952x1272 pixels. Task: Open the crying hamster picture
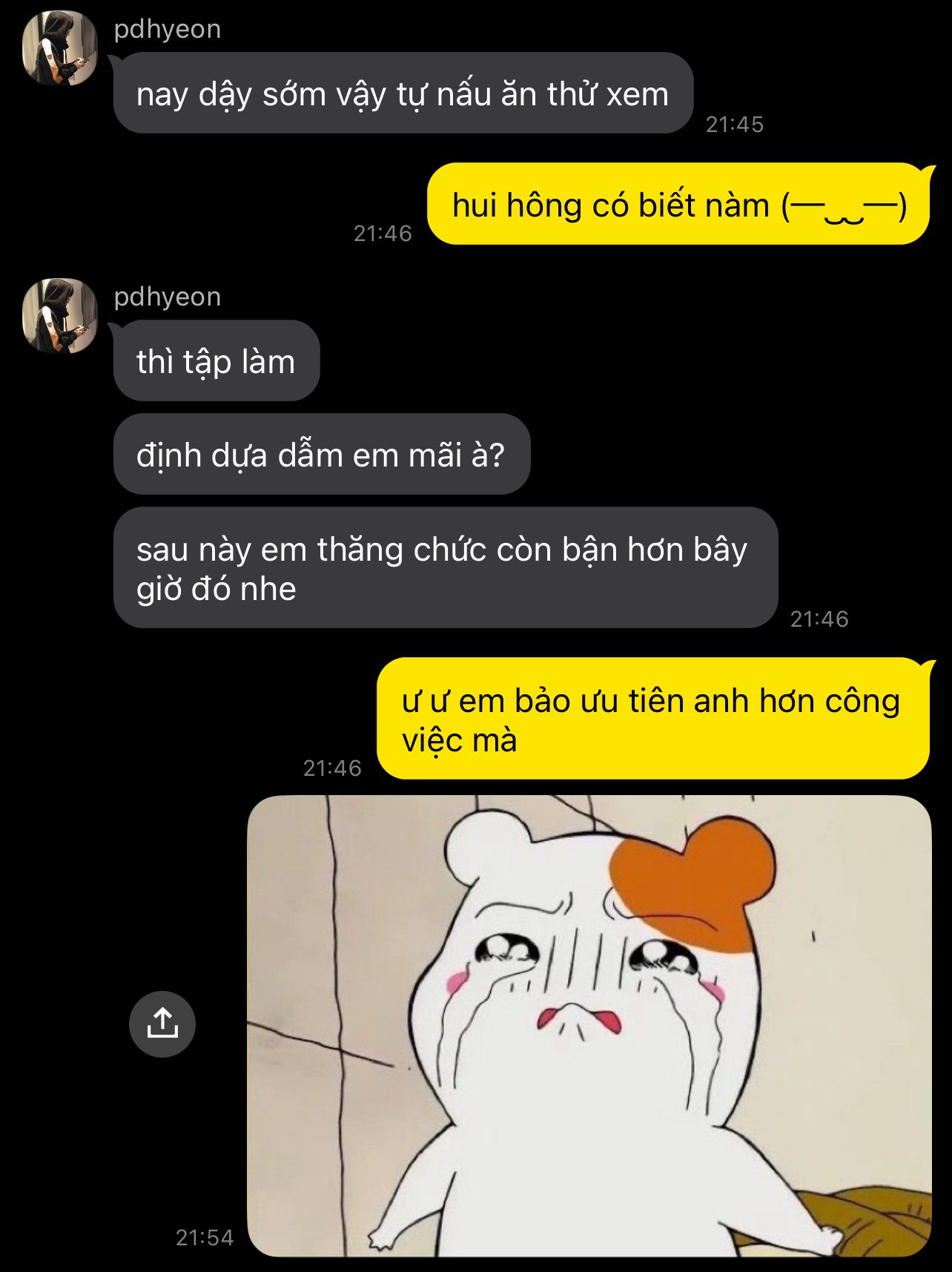pos(589,1026)
